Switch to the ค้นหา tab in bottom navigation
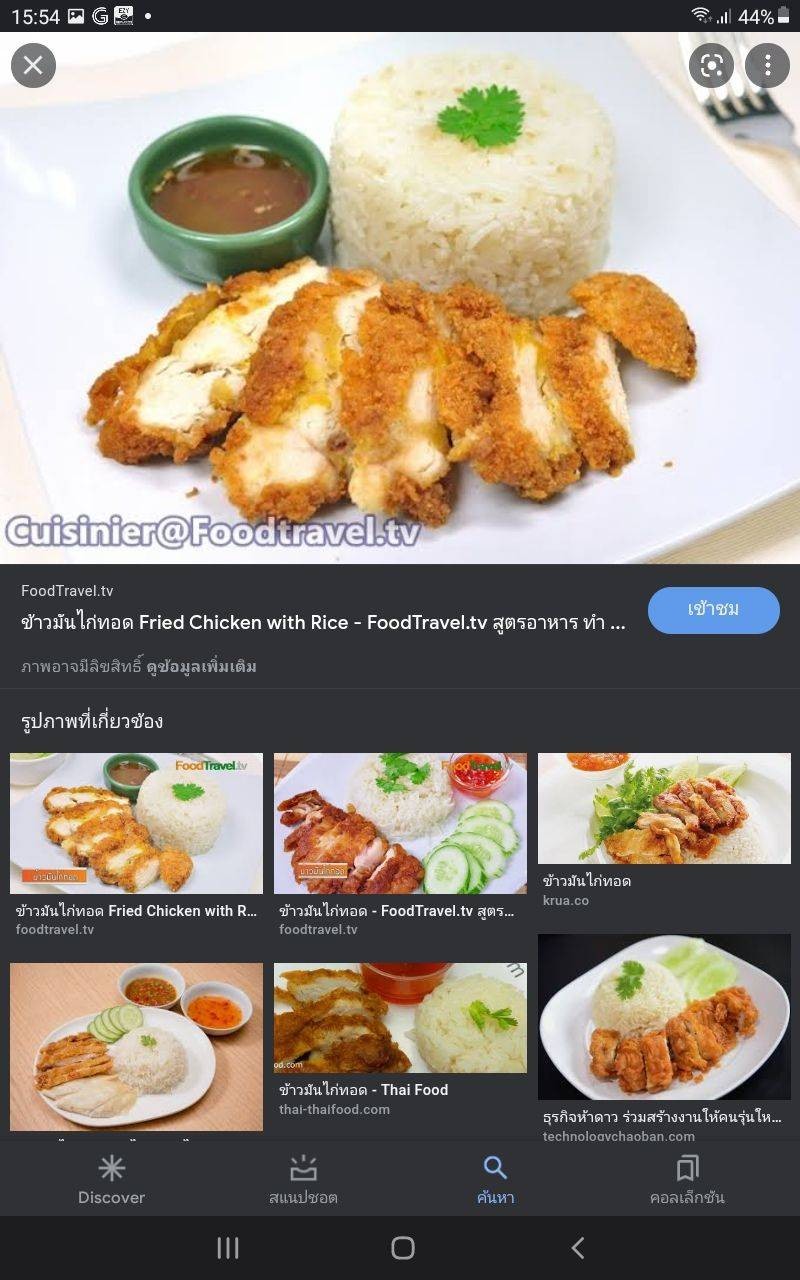The image size is (800, 1280). 494,1180
